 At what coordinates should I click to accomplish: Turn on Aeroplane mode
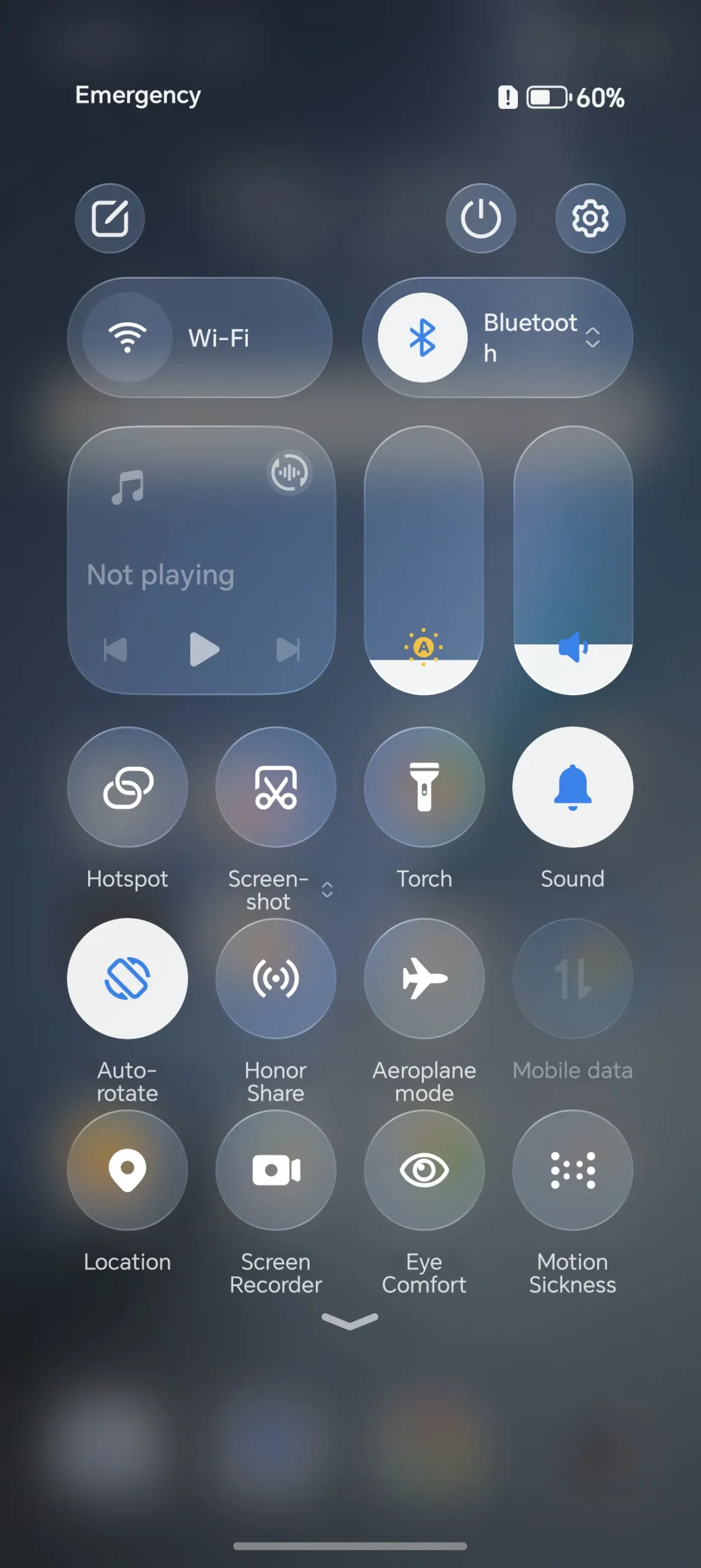(x=424, y=978)
